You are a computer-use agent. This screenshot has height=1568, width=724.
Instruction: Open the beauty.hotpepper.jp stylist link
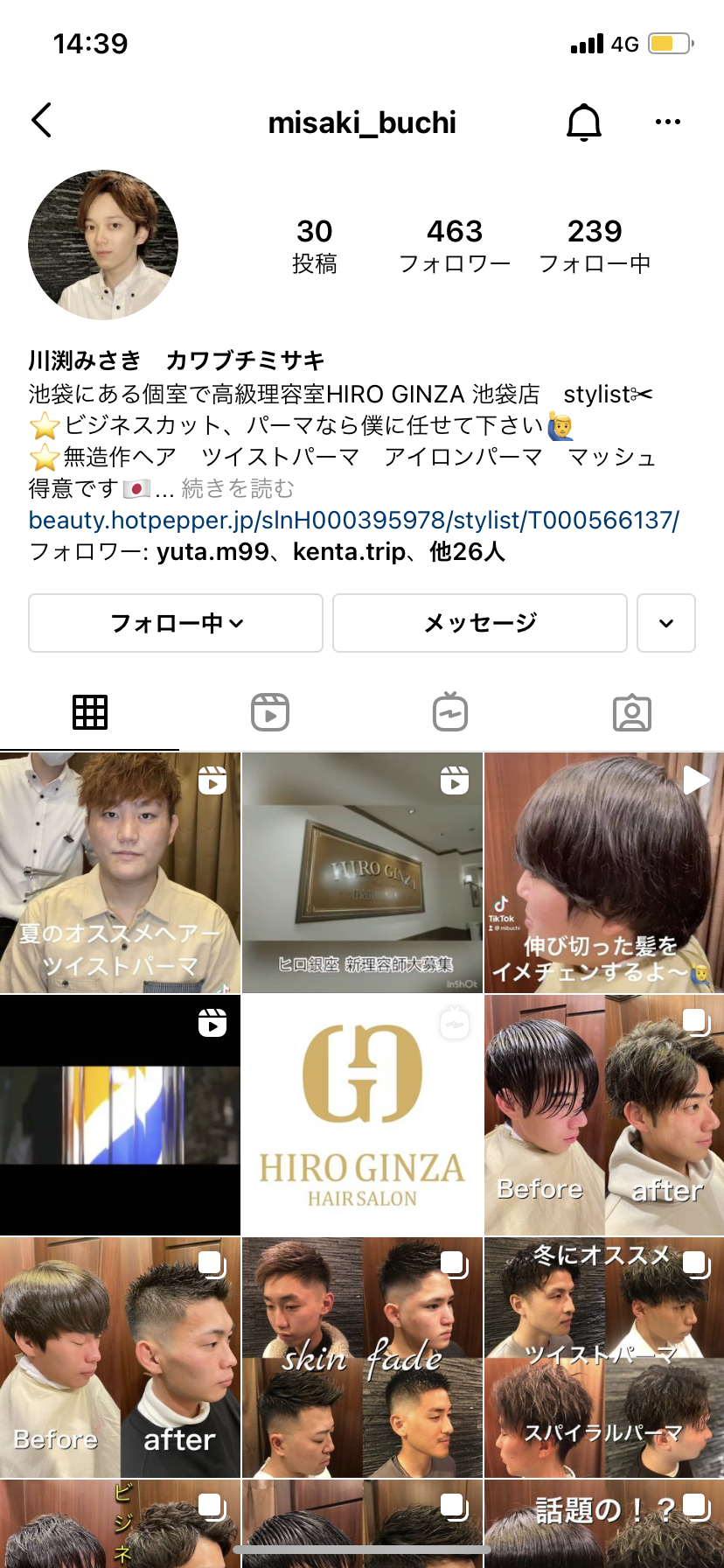tap(353, 521)
